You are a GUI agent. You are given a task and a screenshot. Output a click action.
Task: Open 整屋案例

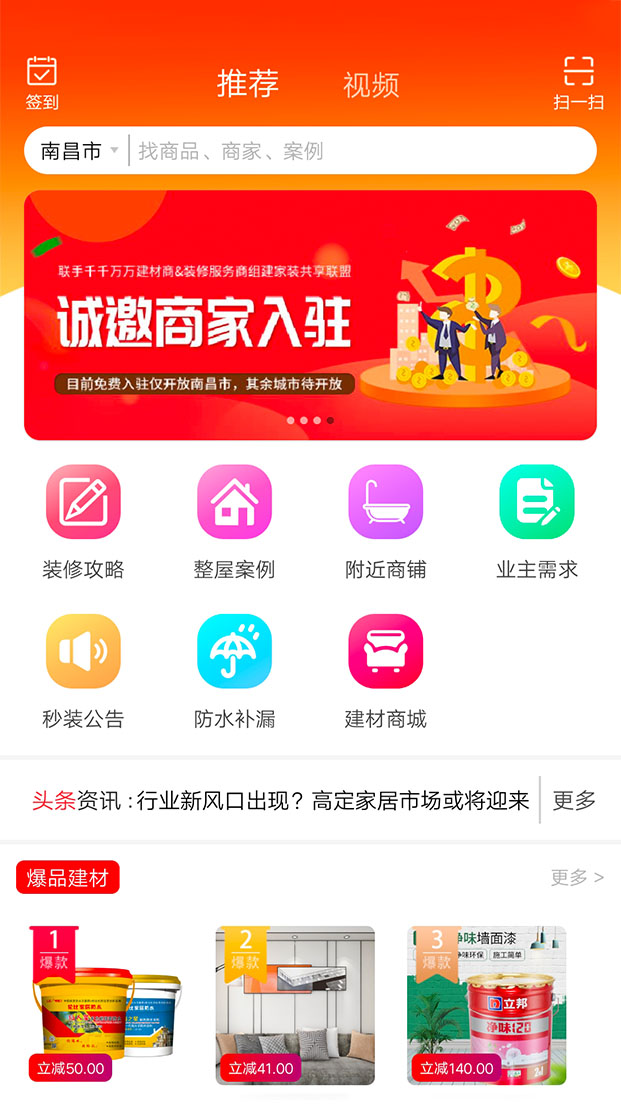pyautogui.click(x=234, y=521)
